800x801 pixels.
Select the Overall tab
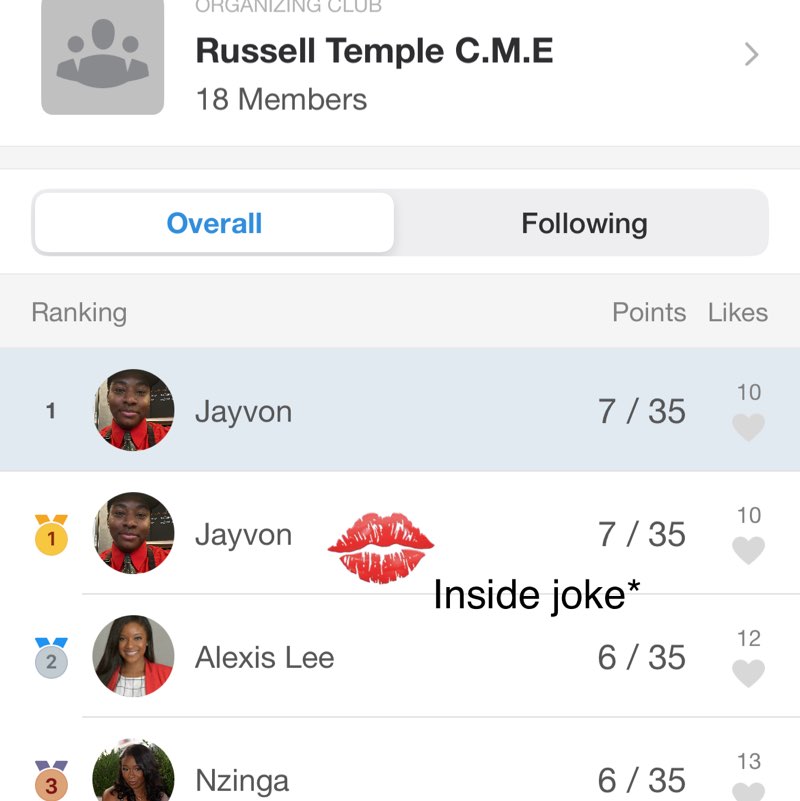(x=213, y=223)
